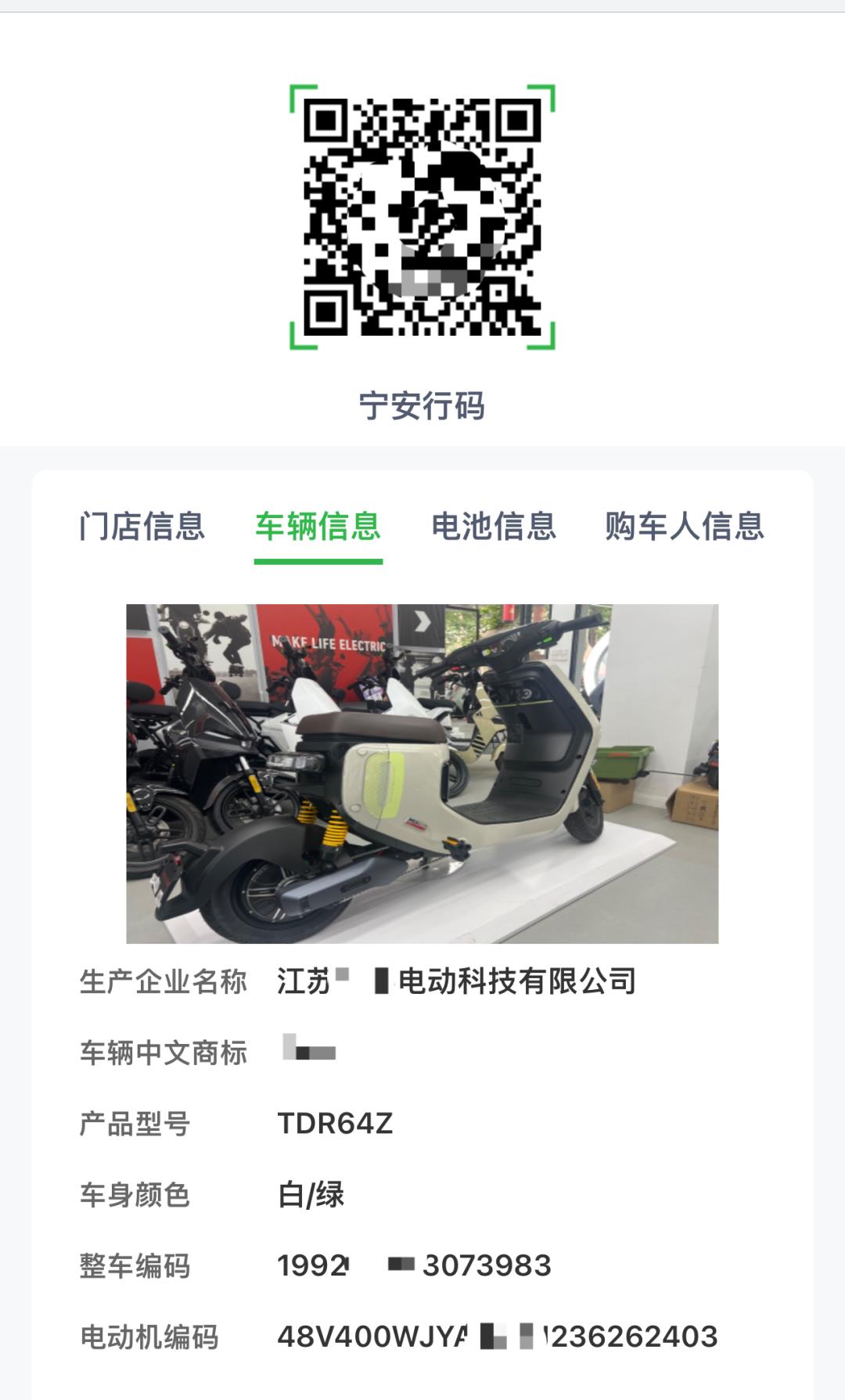View the 购车人信息 tab
The height and width of the screenshot is (1400, 845).
[685, 526]
